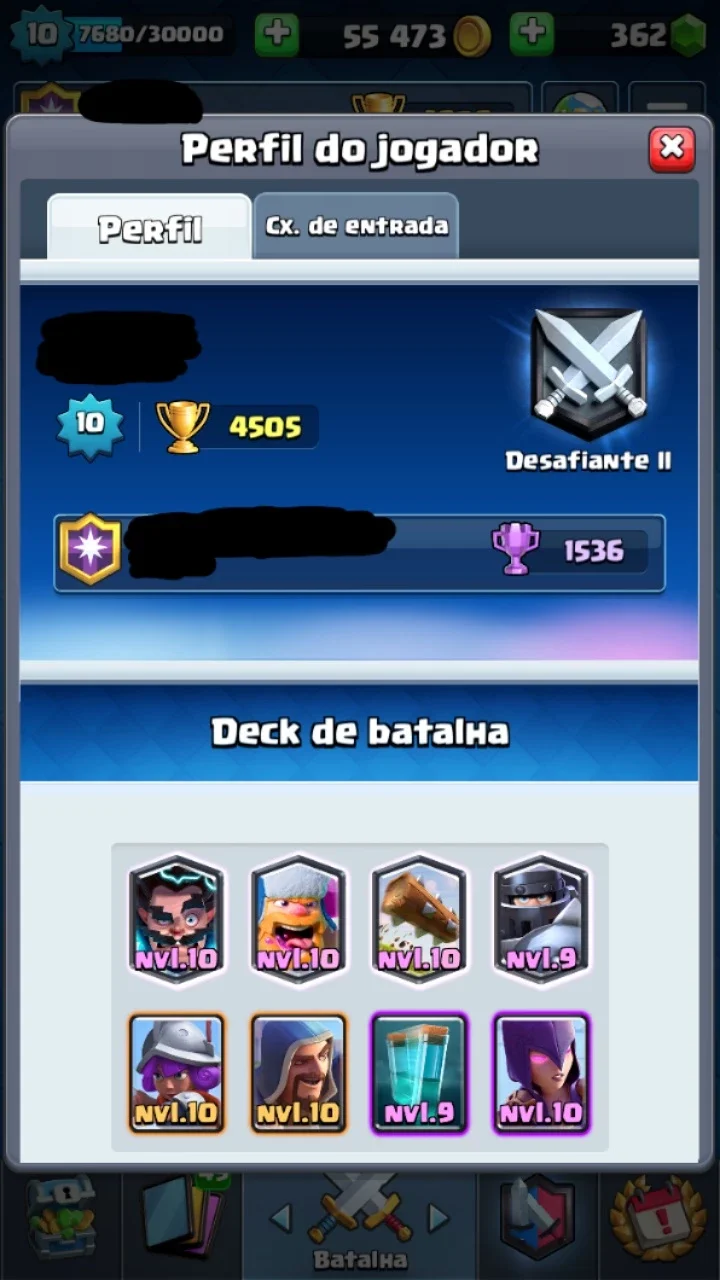Open the Musketeer card in the deck
Image resolution: width=720 pixels, height=1280 pixels.
click(177, 1073)
